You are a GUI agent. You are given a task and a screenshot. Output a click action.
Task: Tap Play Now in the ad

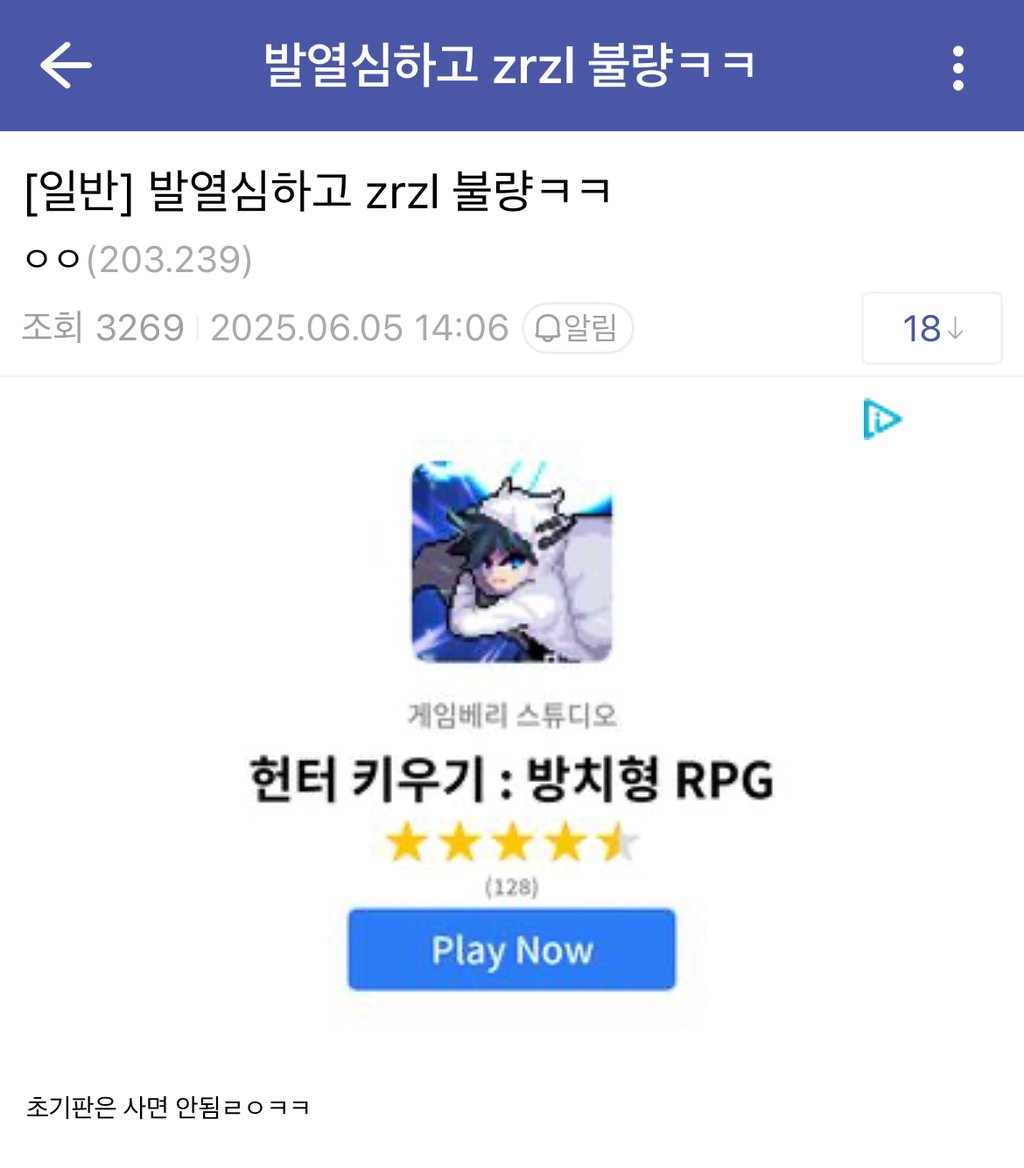coord(511,949)
